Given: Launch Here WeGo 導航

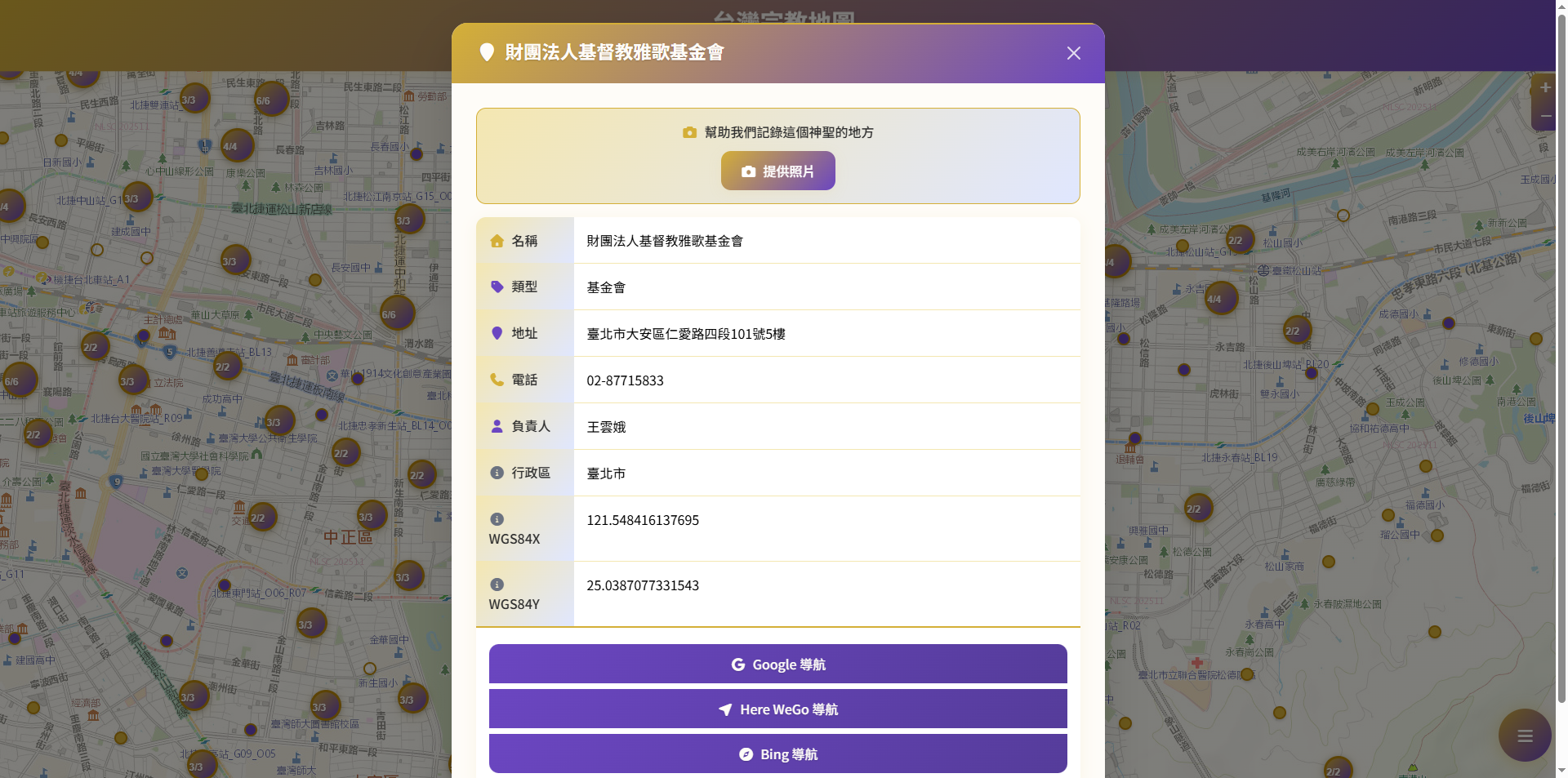Looking at the screenshot, I should click(777, 709).
